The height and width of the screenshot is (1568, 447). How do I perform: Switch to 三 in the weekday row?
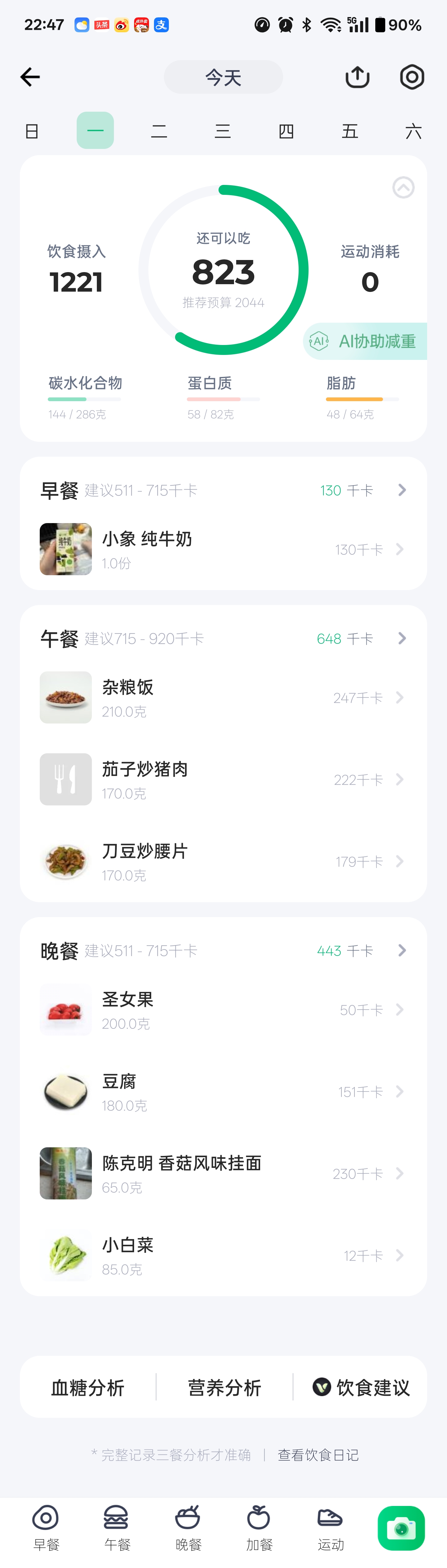tap(223, 131)
